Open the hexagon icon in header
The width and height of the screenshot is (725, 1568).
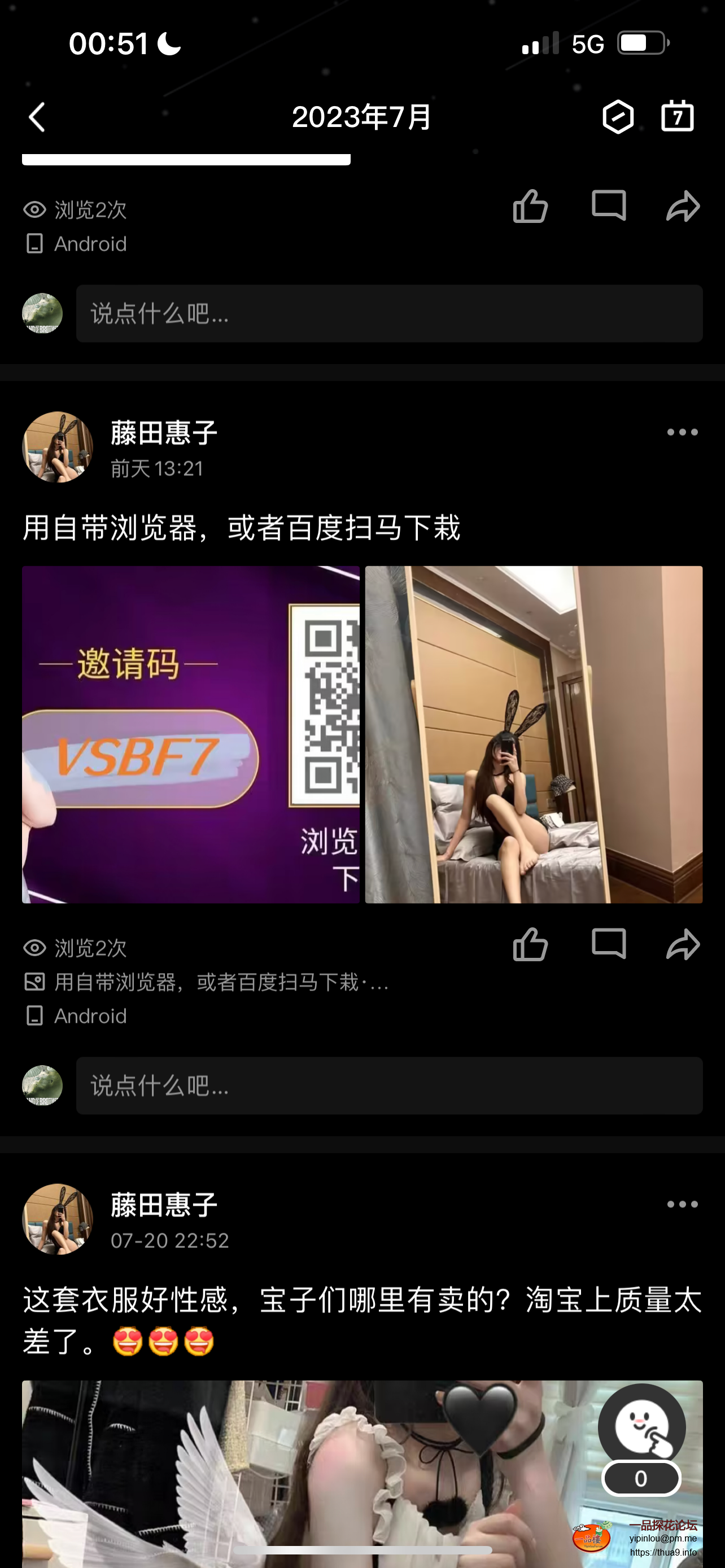click(618, 116)
